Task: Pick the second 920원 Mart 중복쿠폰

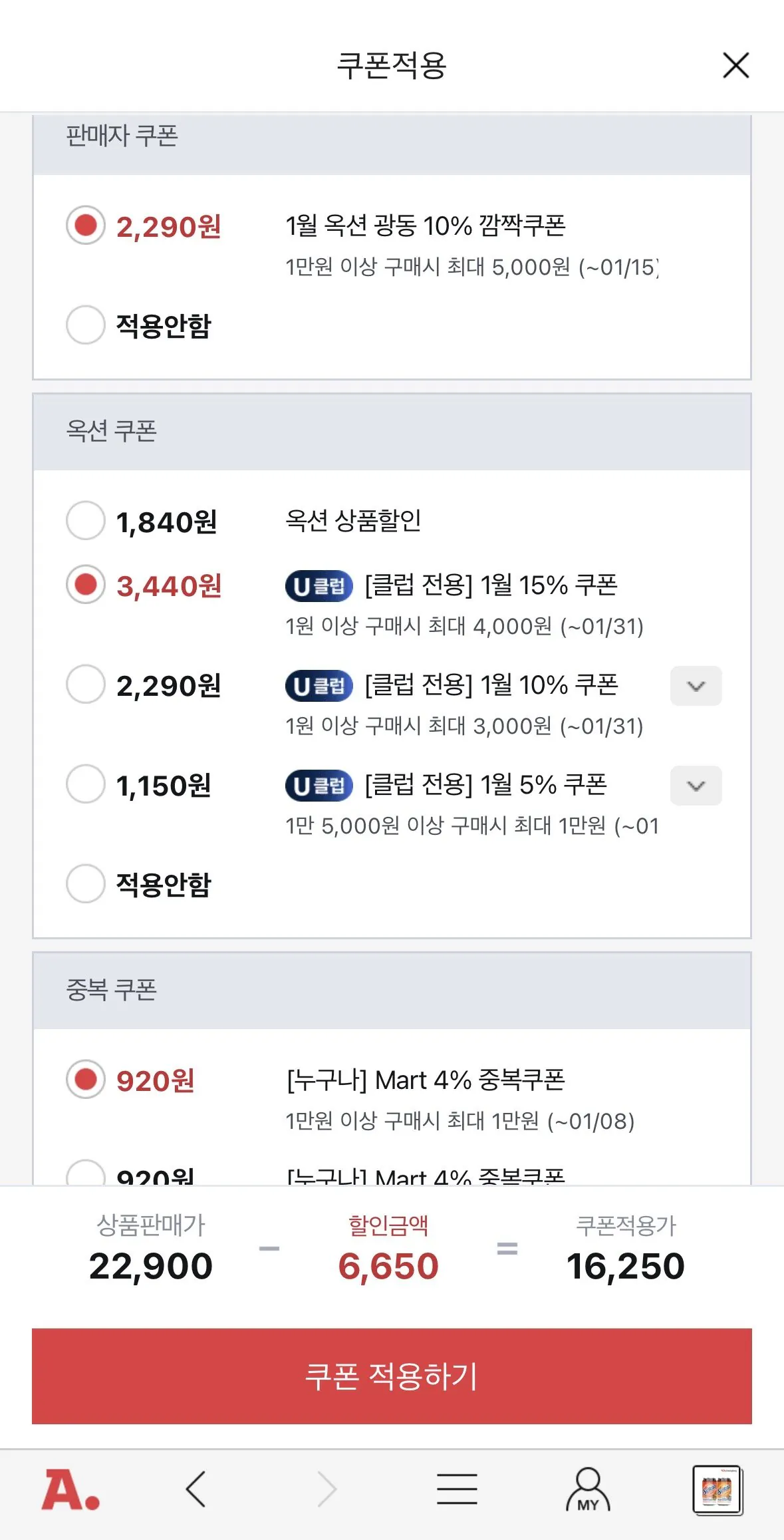Action: click(x=86, y=1176)
